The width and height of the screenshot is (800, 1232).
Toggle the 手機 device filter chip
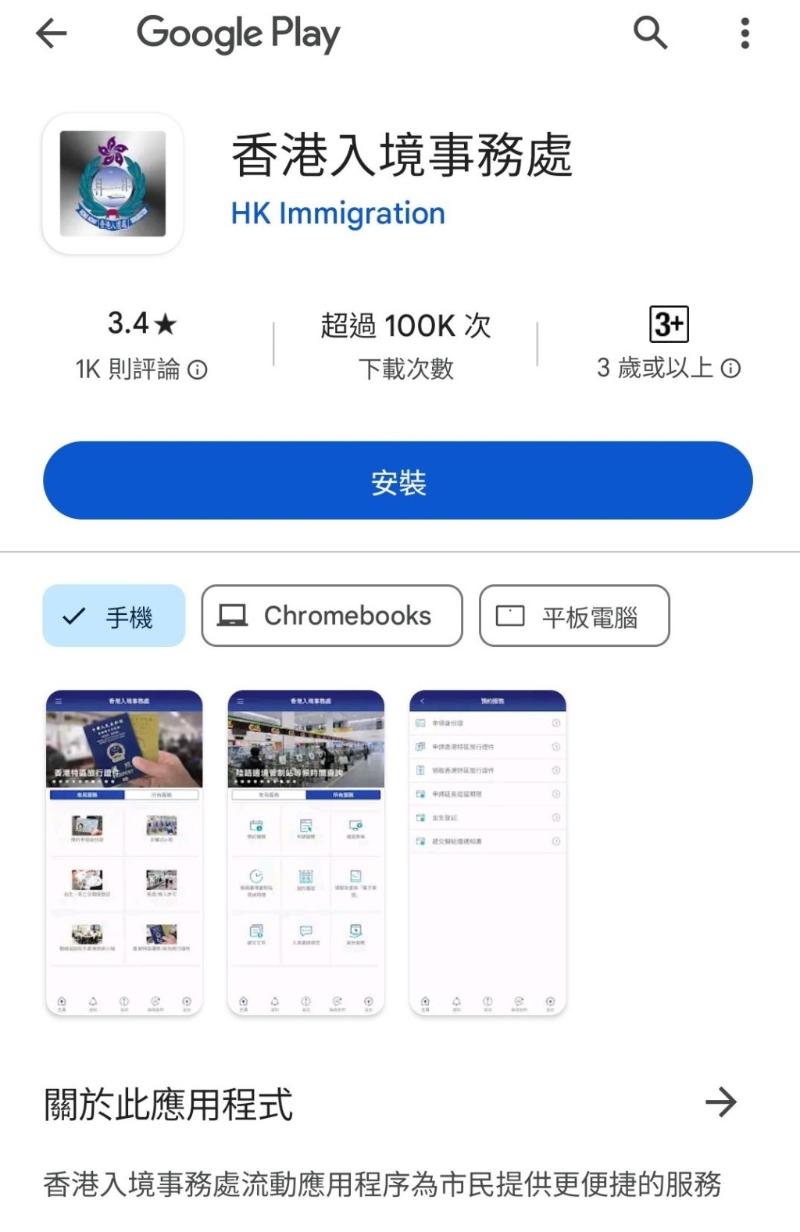coord(113,616)
